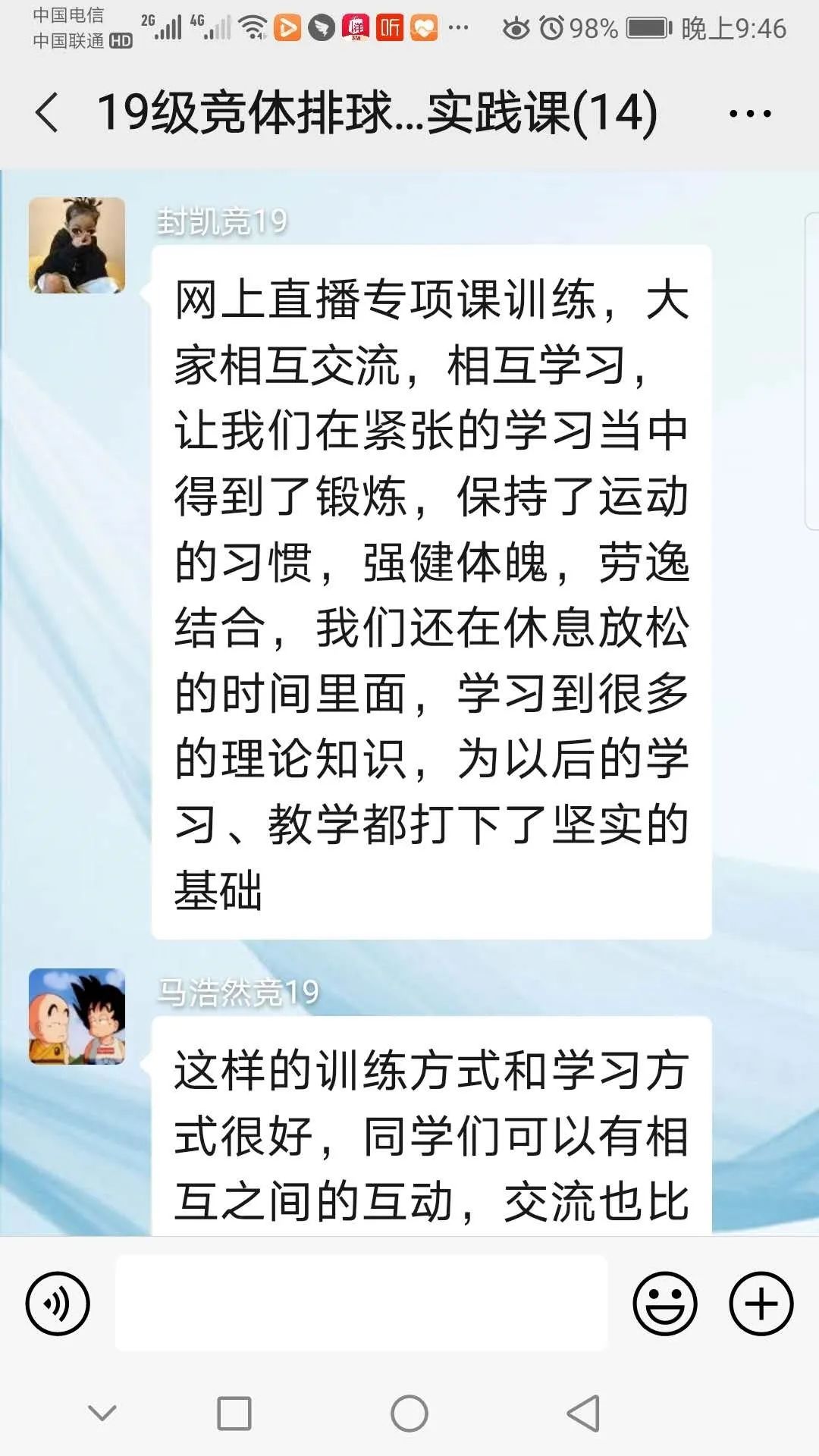Screen dimensions: 819x1456
Task: Hide the navigation bar with the chevron
Action: [102, 1412]
